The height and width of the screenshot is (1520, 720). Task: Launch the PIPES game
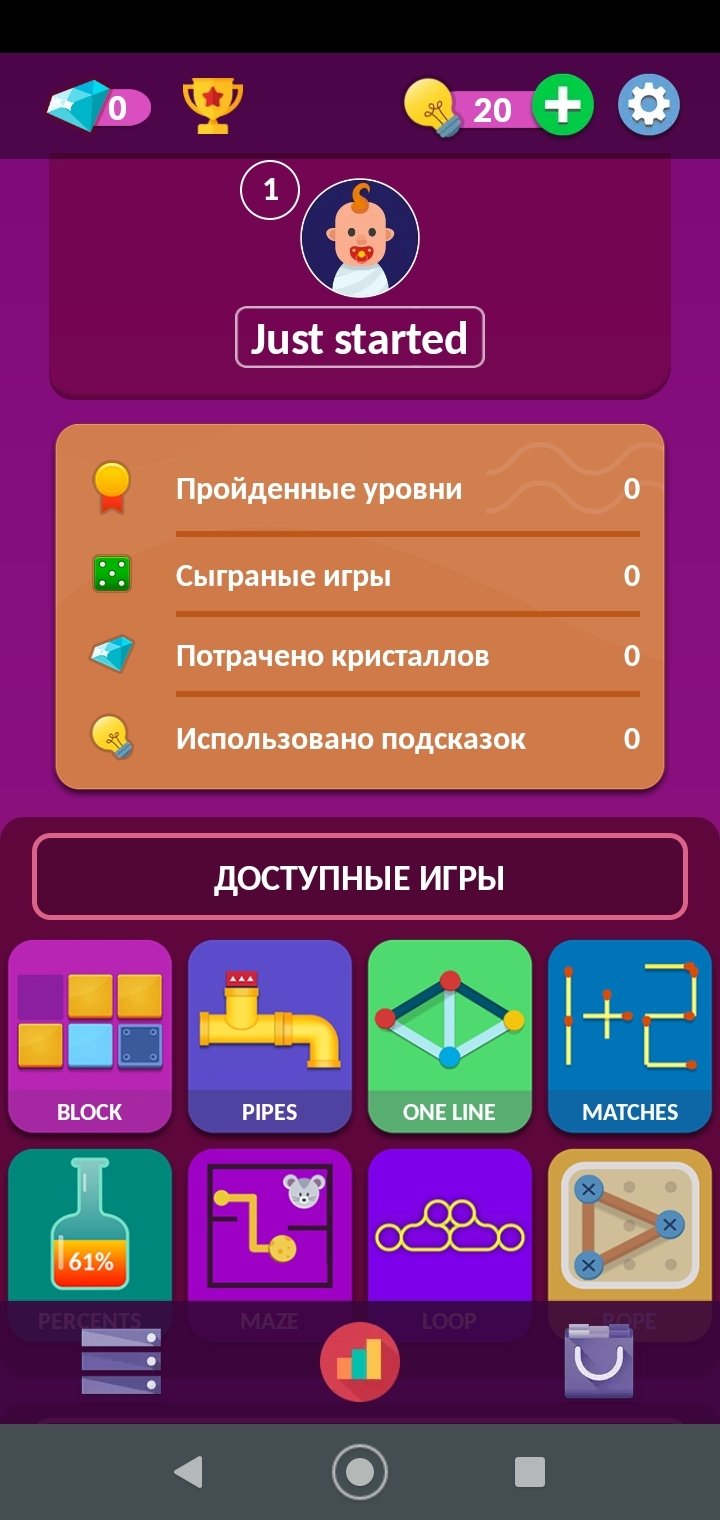pyautogui.click(x=270, y=1036)
